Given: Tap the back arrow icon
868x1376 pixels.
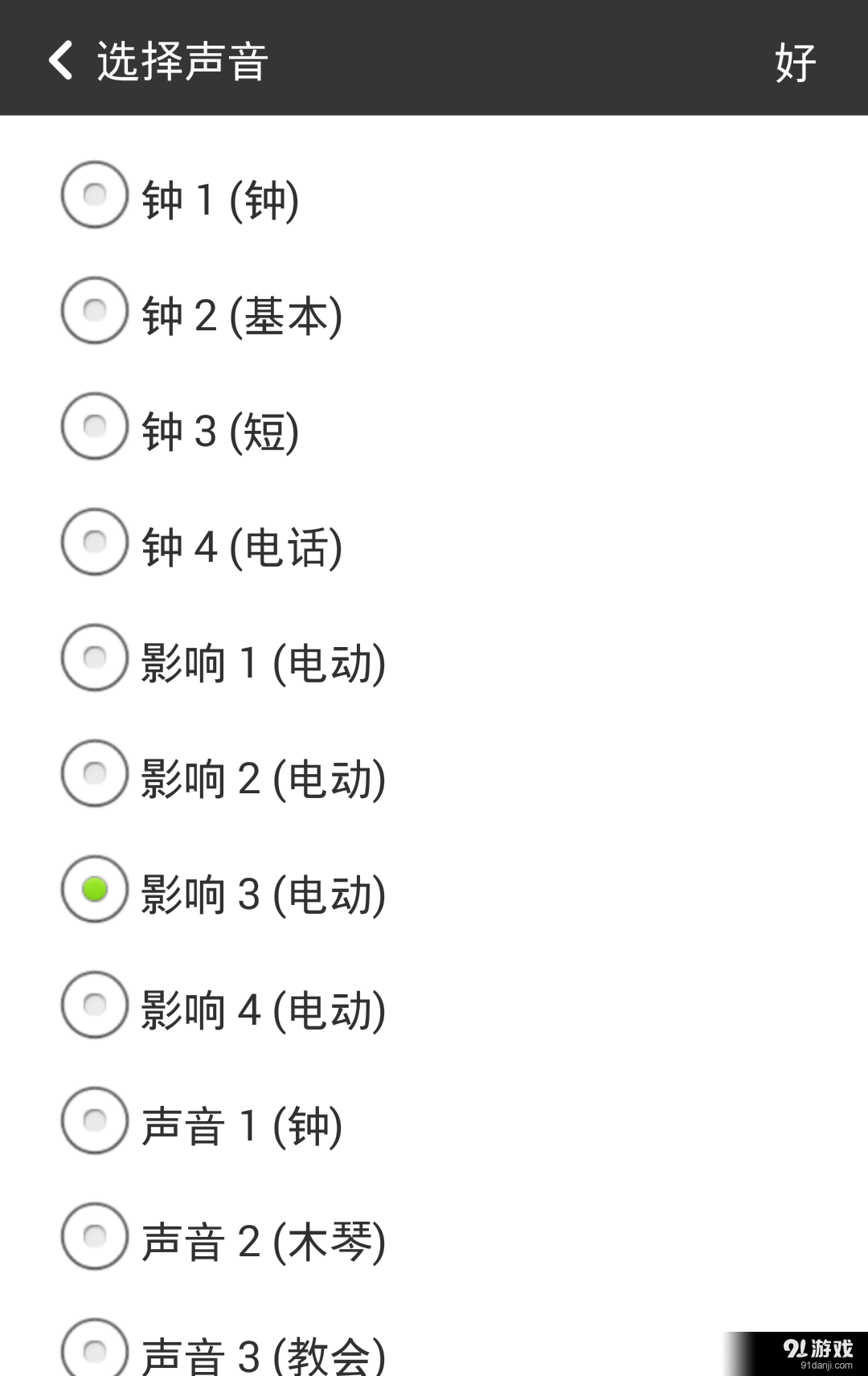Looking at the screenshot, I should click(59, 60).
